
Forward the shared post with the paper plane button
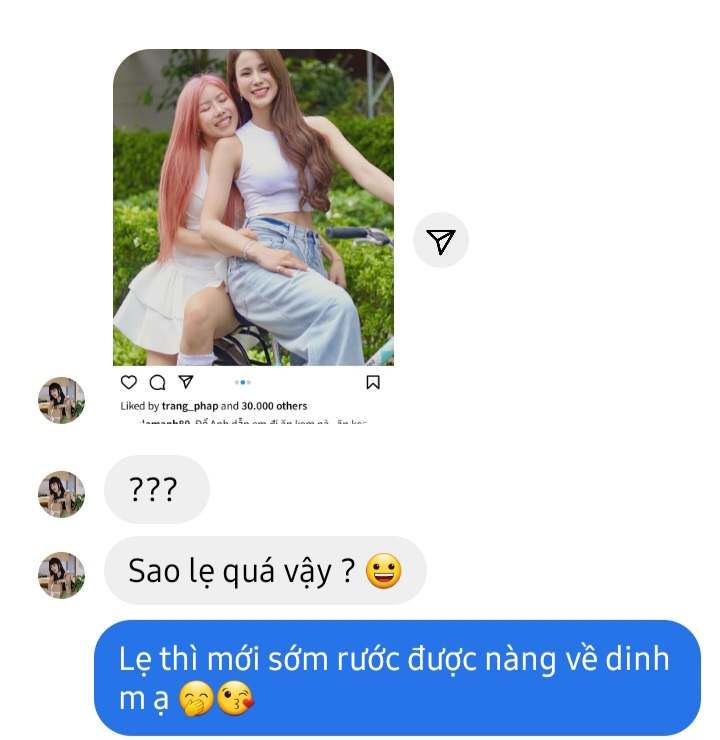coord(441,240)
